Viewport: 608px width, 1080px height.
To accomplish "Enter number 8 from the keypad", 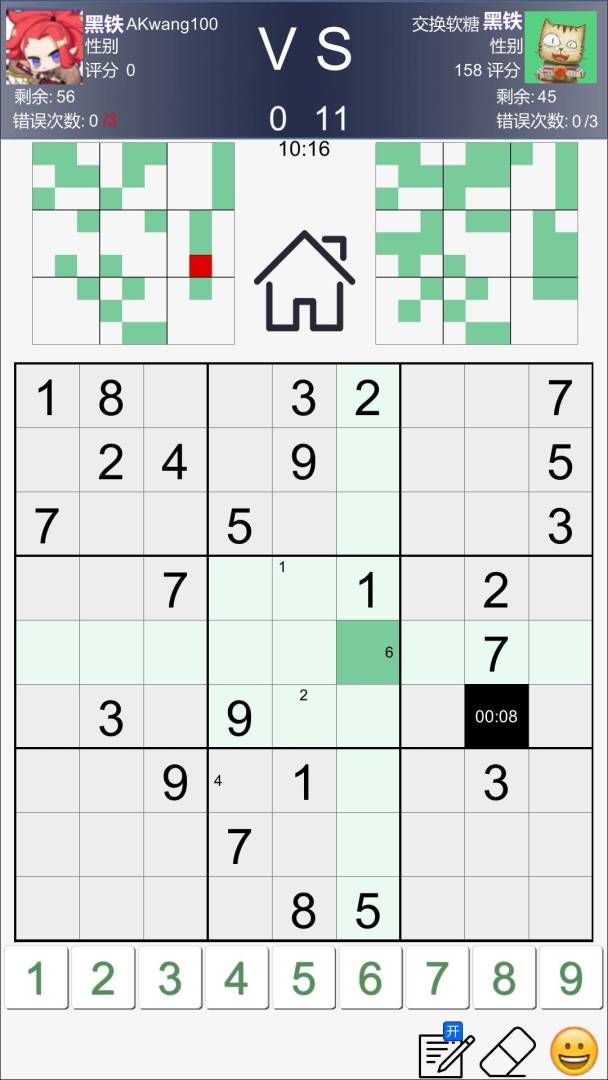I will point(503,977).
